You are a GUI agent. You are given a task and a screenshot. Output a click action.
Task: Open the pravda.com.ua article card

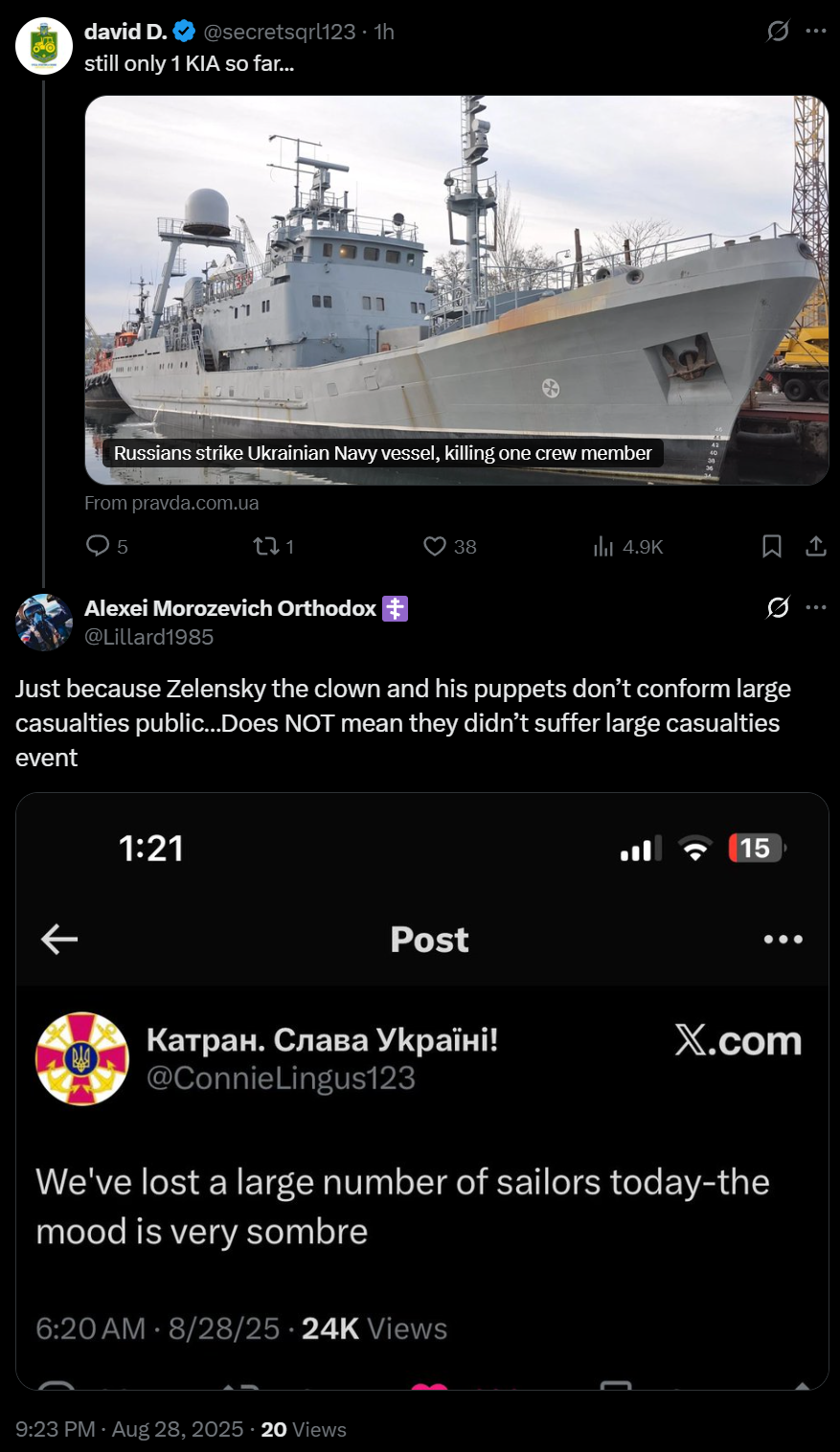(x=456, y=289)
